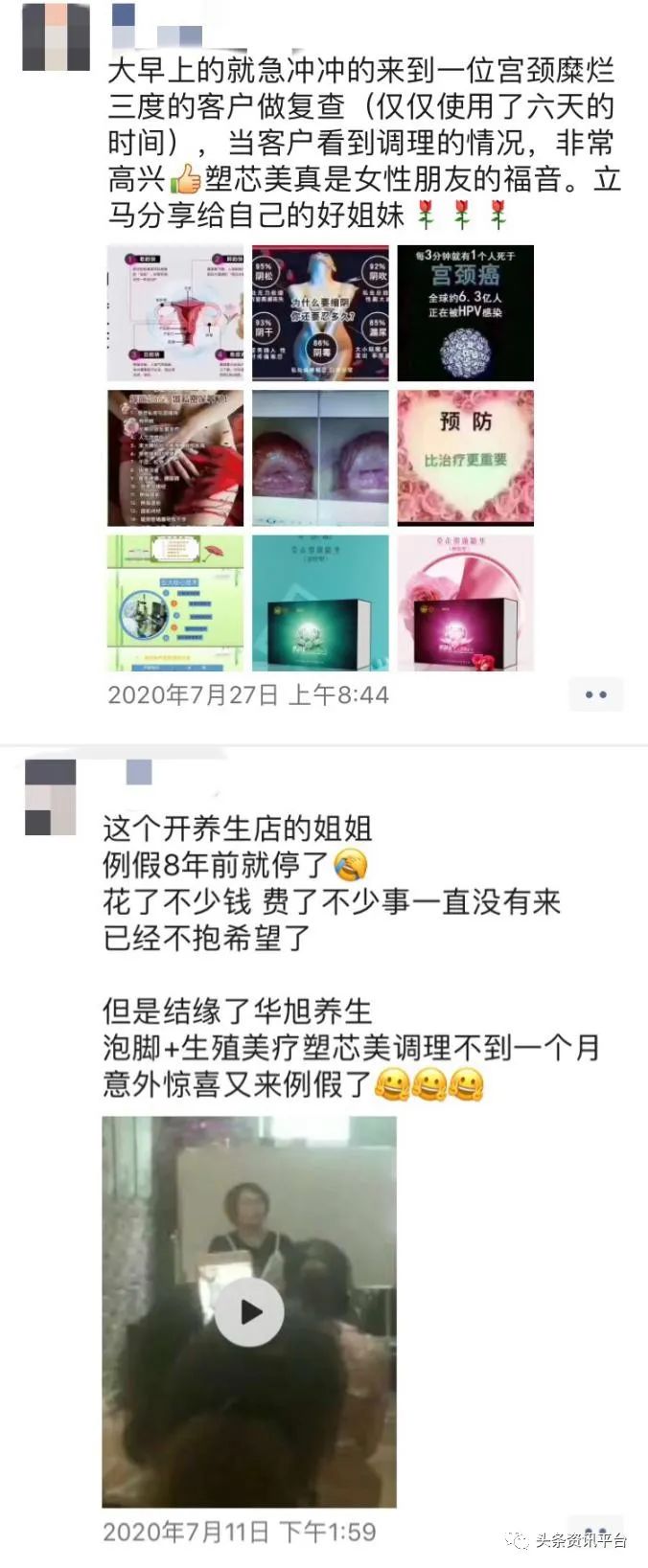View the pink heart 预防 image
Screen dimensions: 648x1568
coord(465,458)
